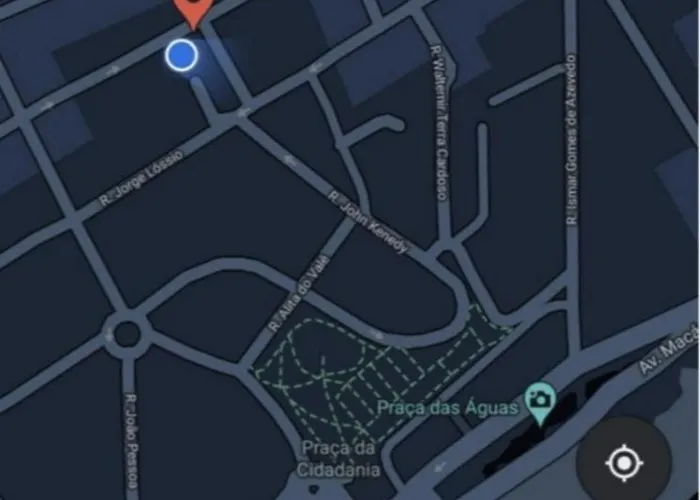Image resolution: width=700 pixels, height=500 pixels.
Task: Open the Praça das Águas photo marker
Action: tap(541, 400)
